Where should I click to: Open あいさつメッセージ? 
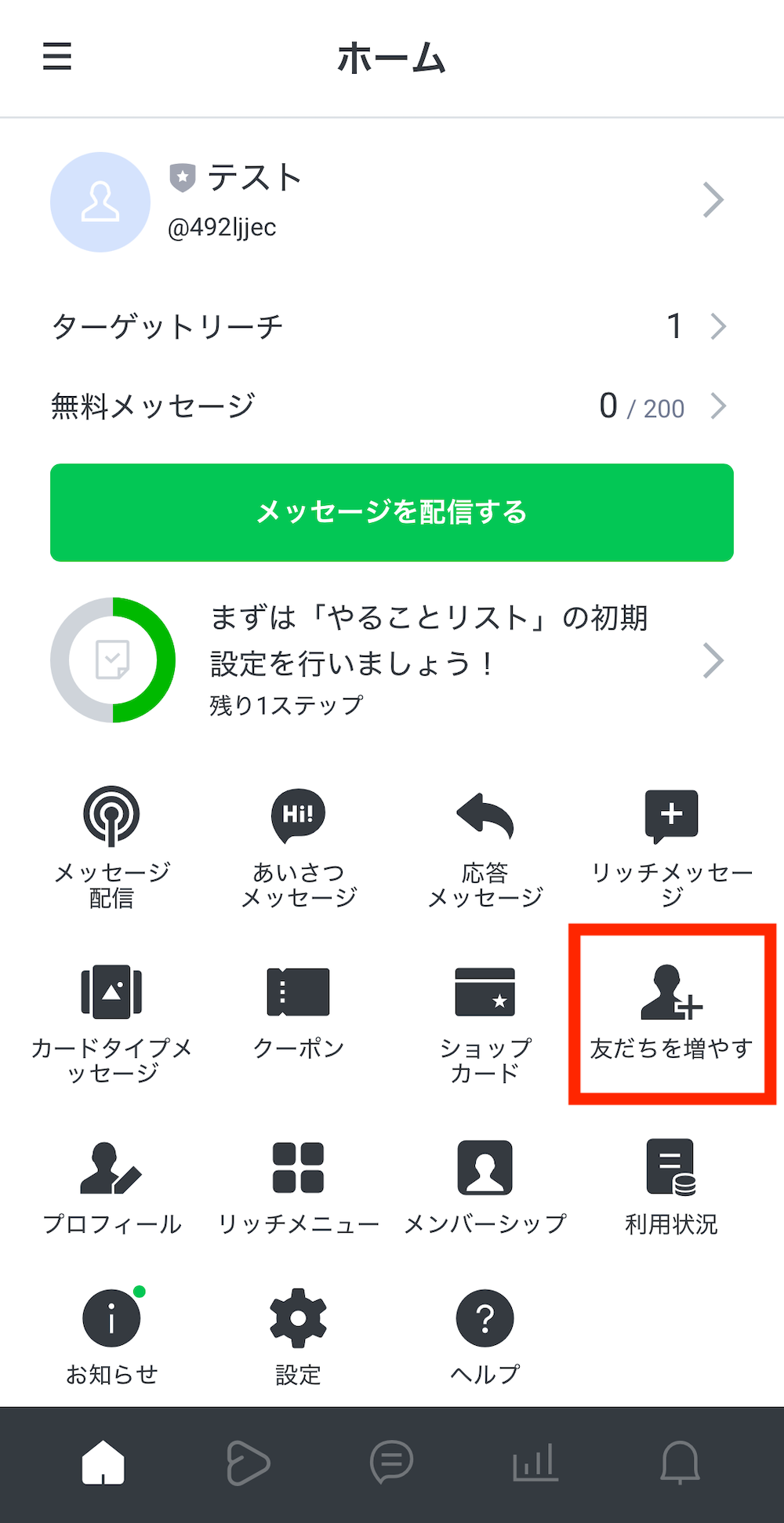coord(298,849)
